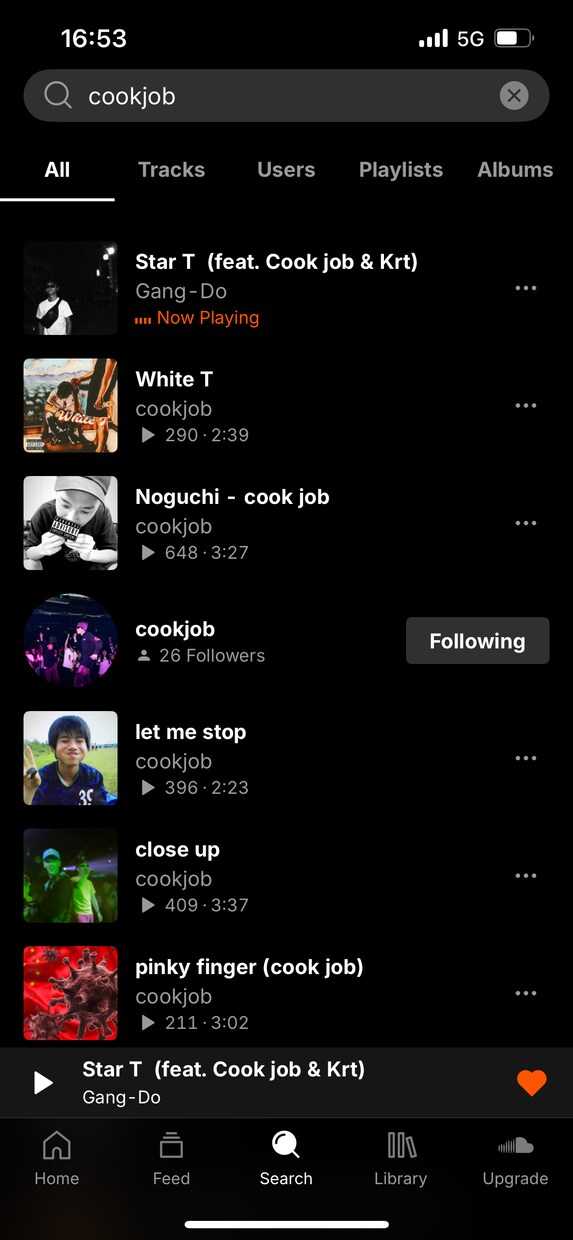The height and width of the screenshot is (1240, 573).
Task: Resume playback in the mini player
Action: (42, 1083)
